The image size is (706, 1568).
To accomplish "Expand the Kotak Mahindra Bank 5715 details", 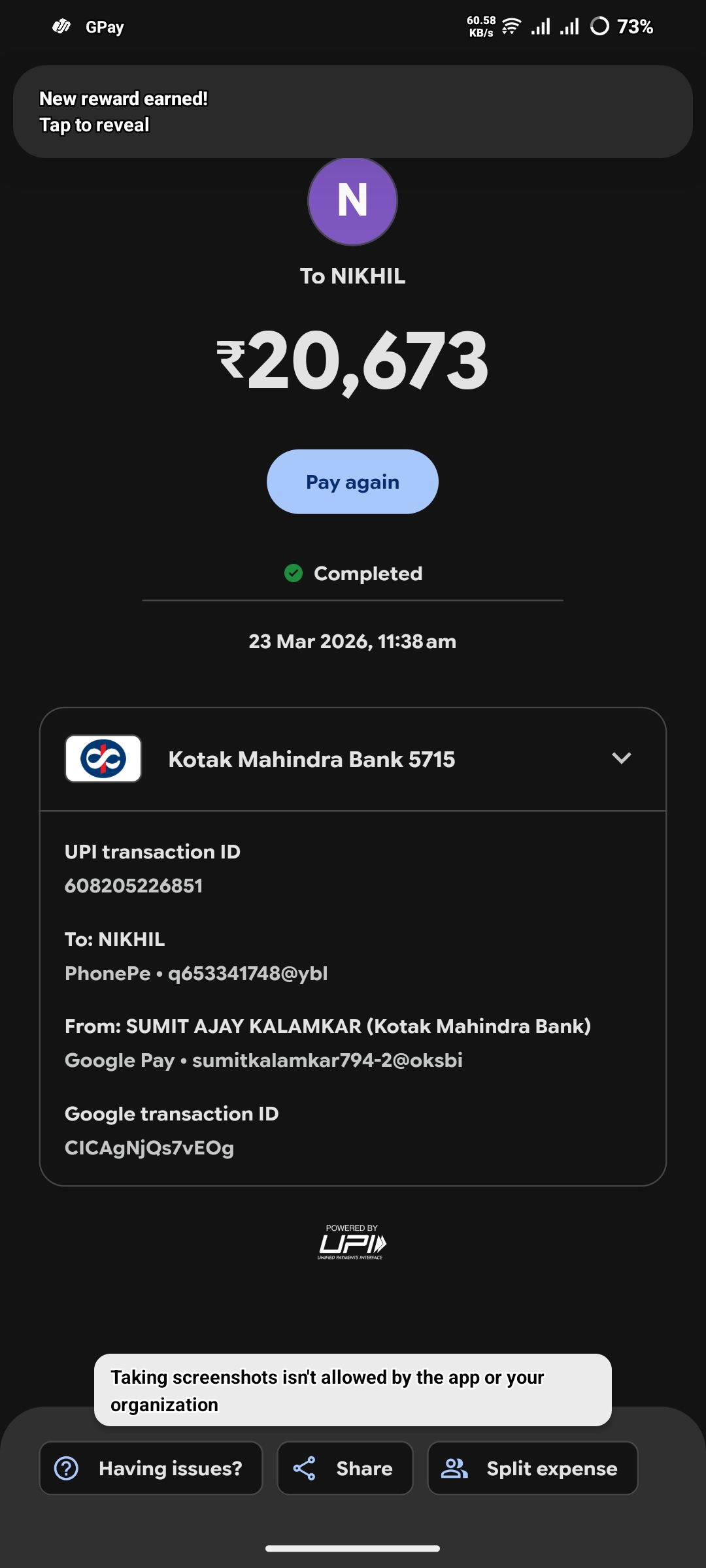I will coord(621,758).
